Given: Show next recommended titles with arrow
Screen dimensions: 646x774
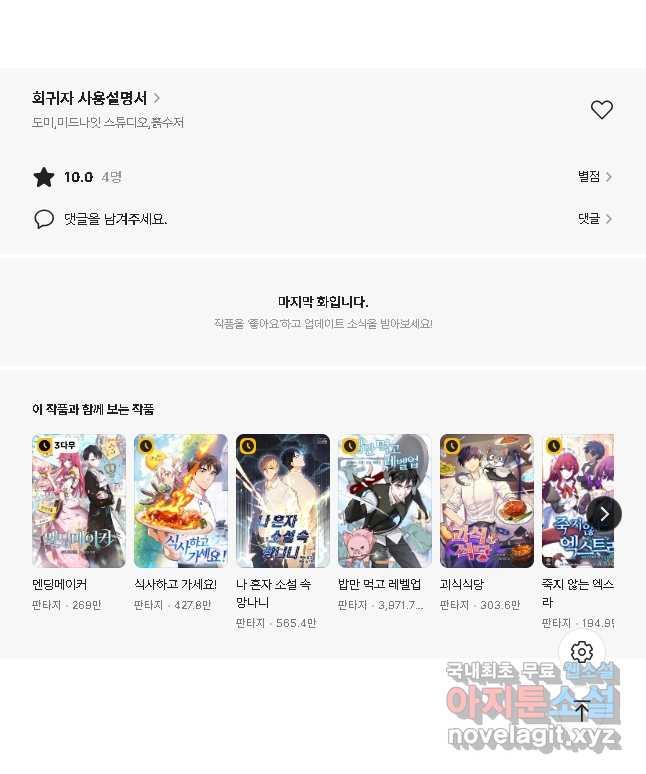Looking at the screenshot, I should [x=604, y=514].
